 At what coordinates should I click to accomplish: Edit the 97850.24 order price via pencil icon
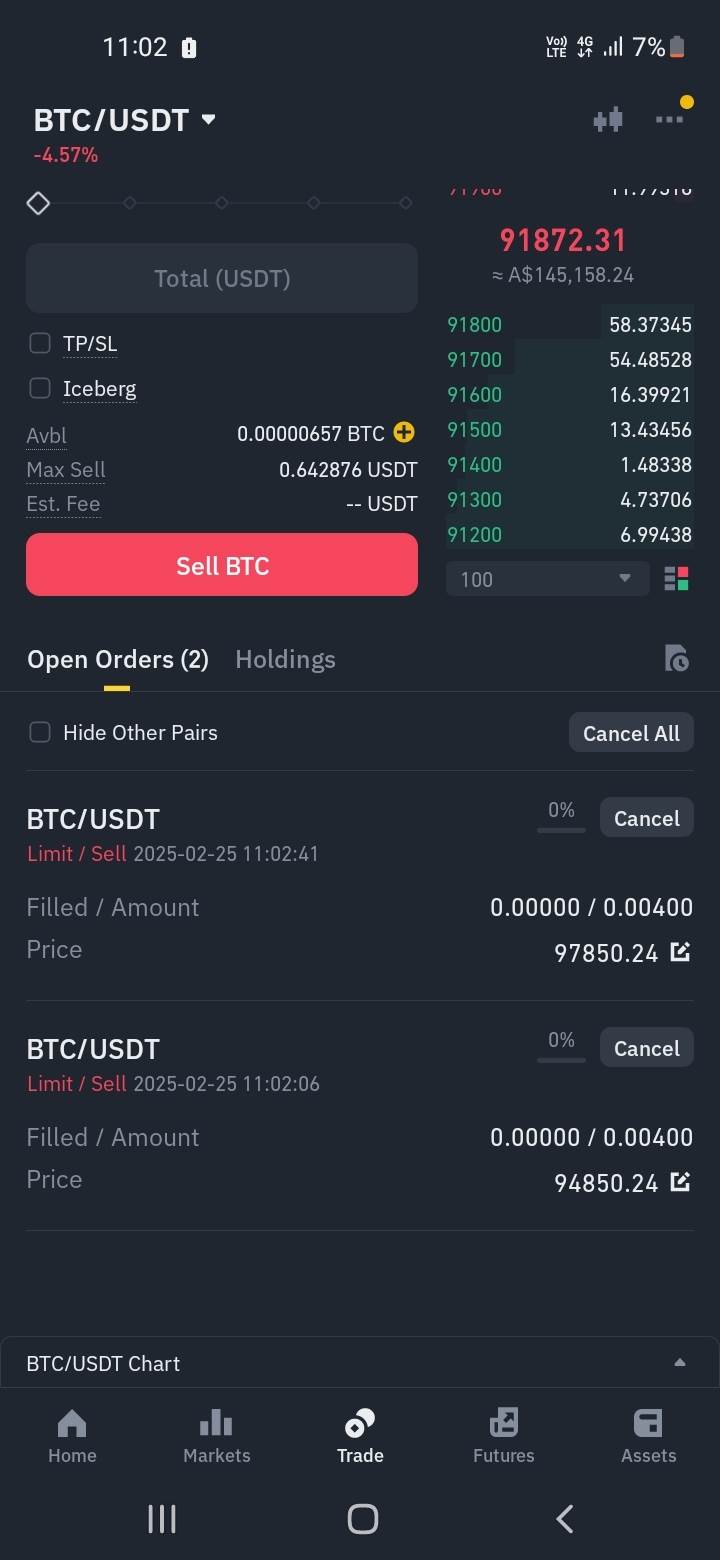point(681,952)
